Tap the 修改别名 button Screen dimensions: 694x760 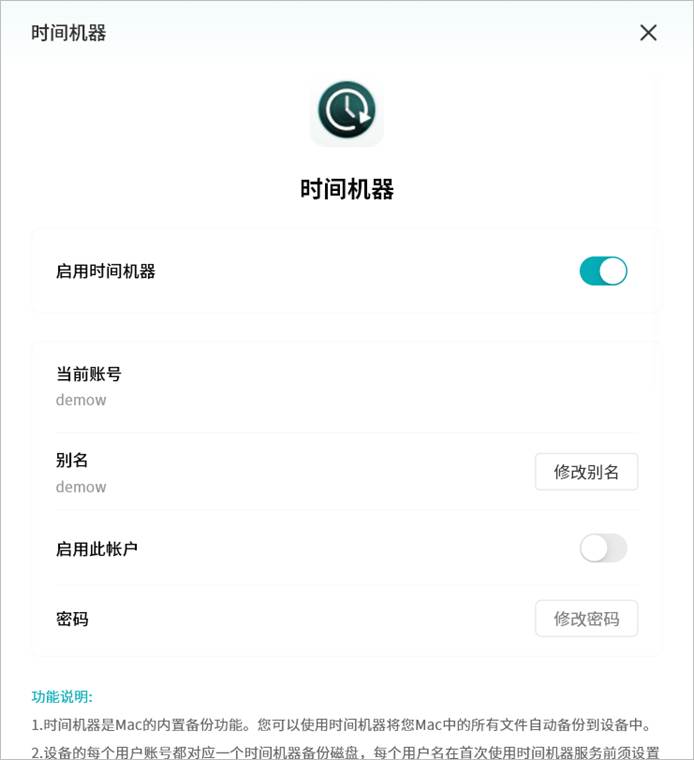586,472
